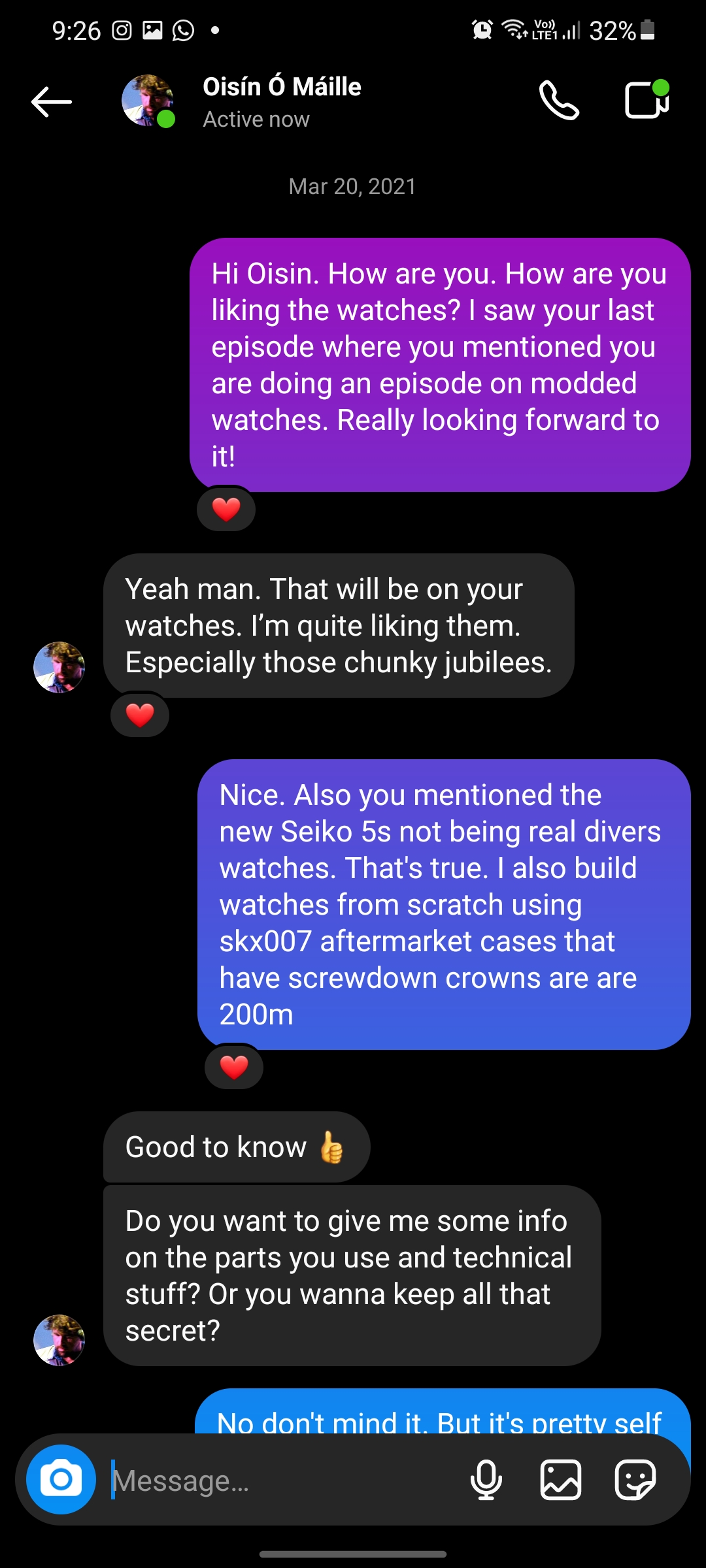View heart reaction on 'chunky jubilees' message
The image size is (706, 1568).
[x=140, y=715]
